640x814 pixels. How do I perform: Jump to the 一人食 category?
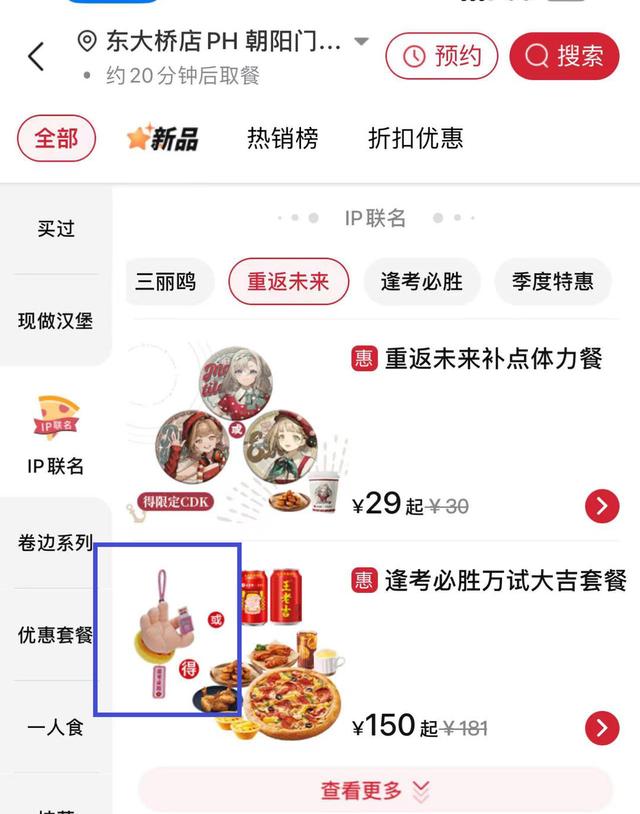pos(56,727)
